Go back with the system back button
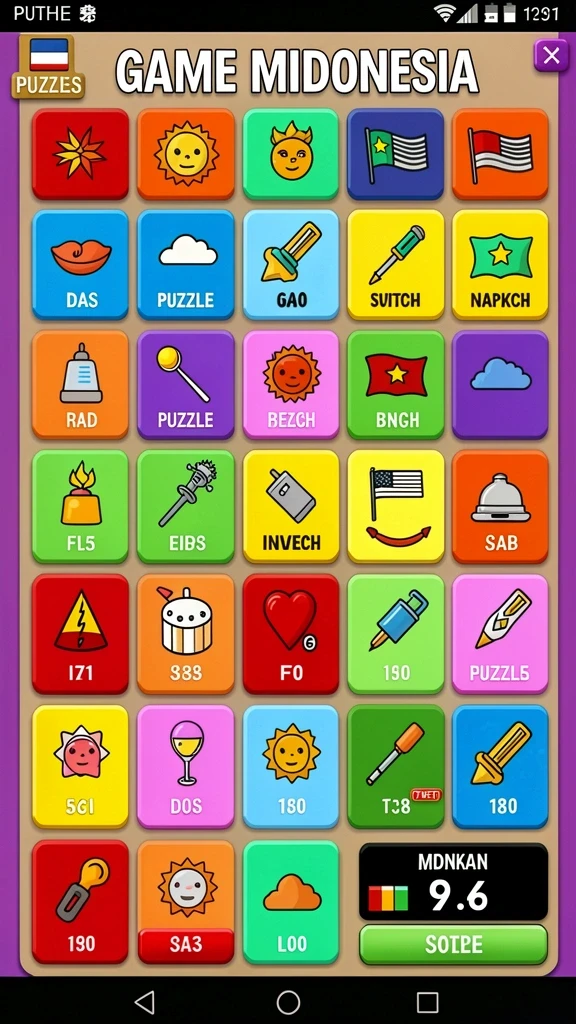The height and width of the screenshot is (1024, 576). 144,1002
